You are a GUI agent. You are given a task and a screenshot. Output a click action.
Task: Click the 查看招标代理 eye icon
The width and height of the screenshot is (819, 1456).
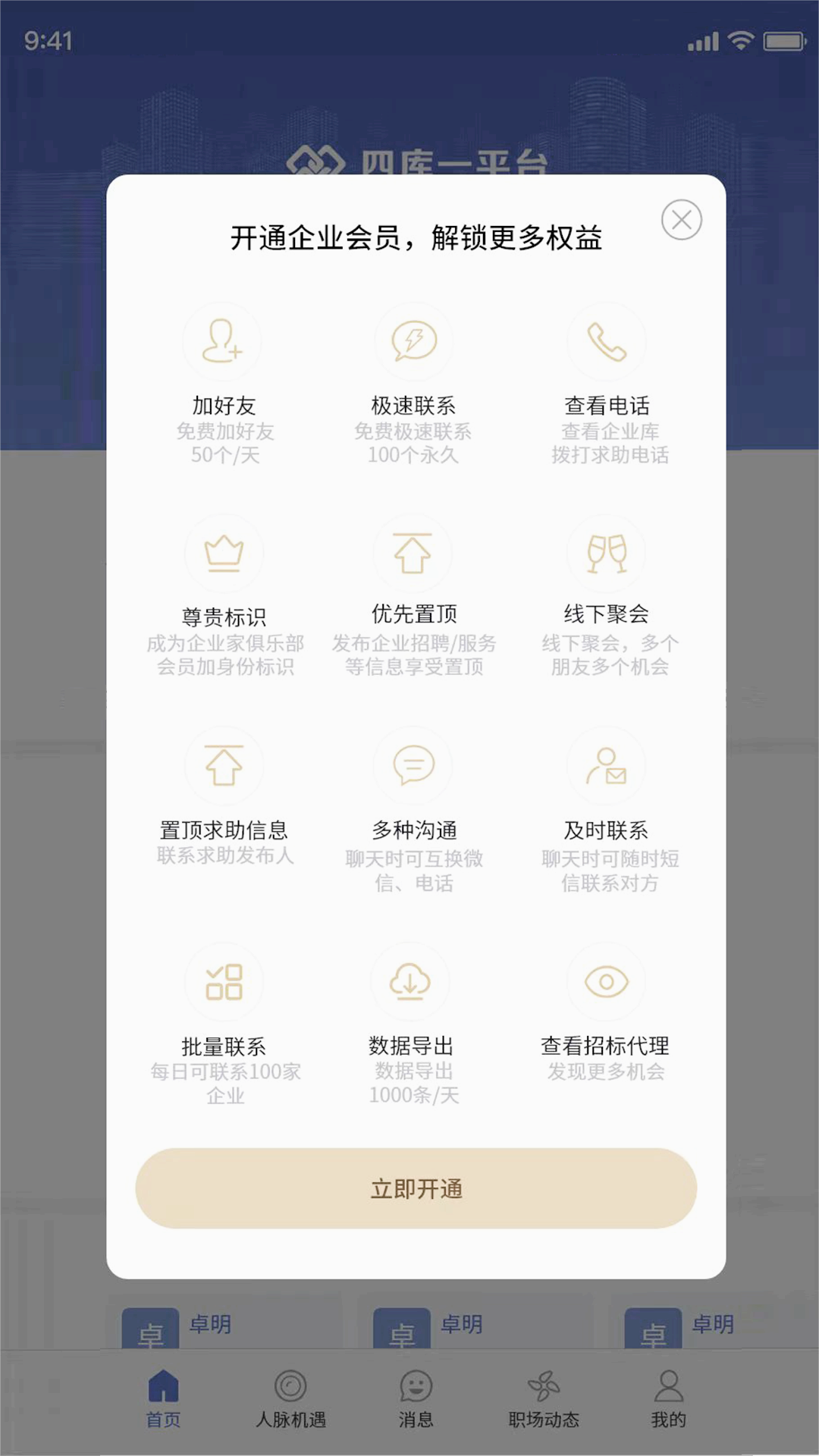(x=606, y=981)
